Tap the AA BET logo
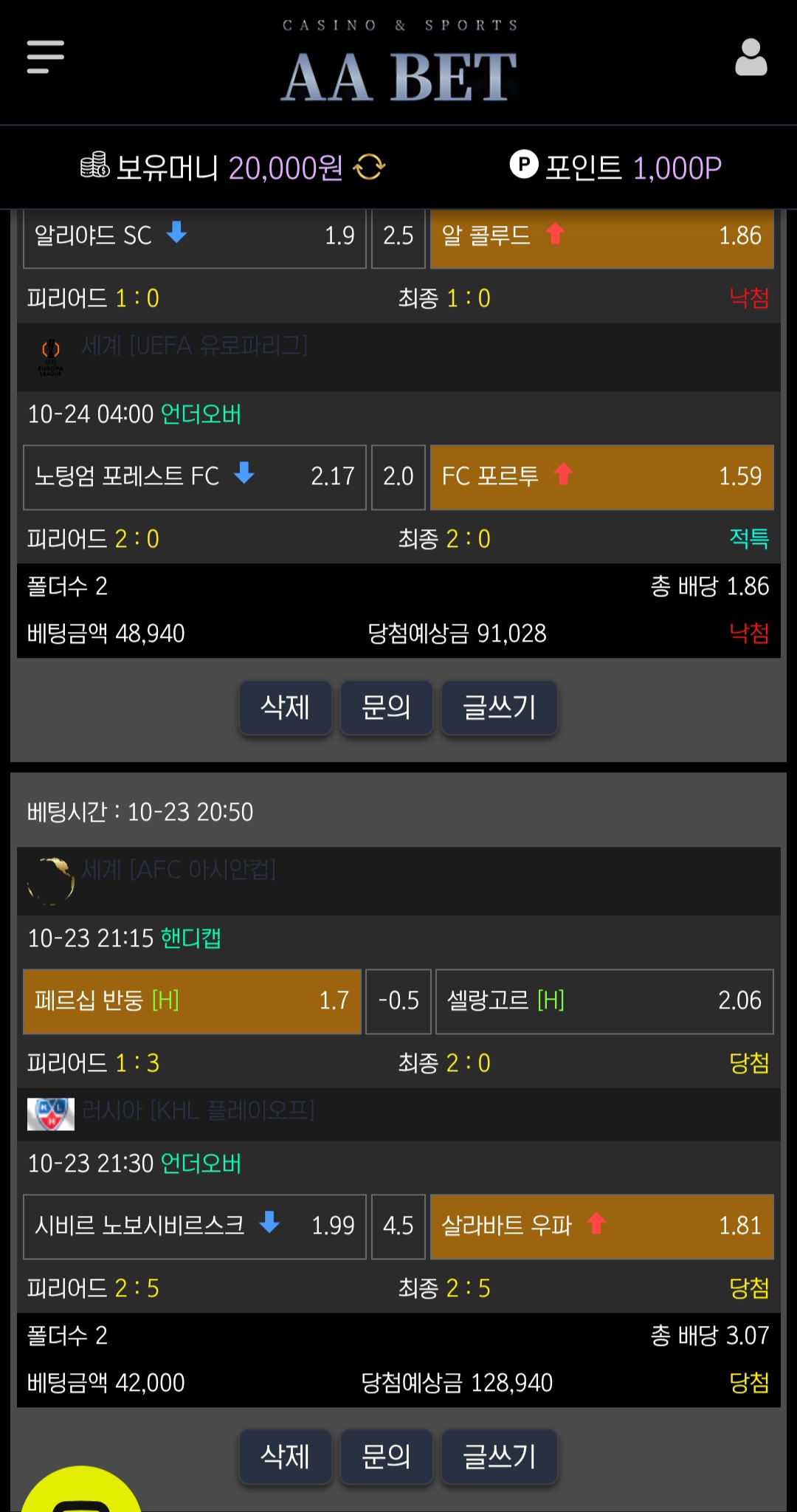The height and width of the screenshot is (1512, 797). [399, 76]
